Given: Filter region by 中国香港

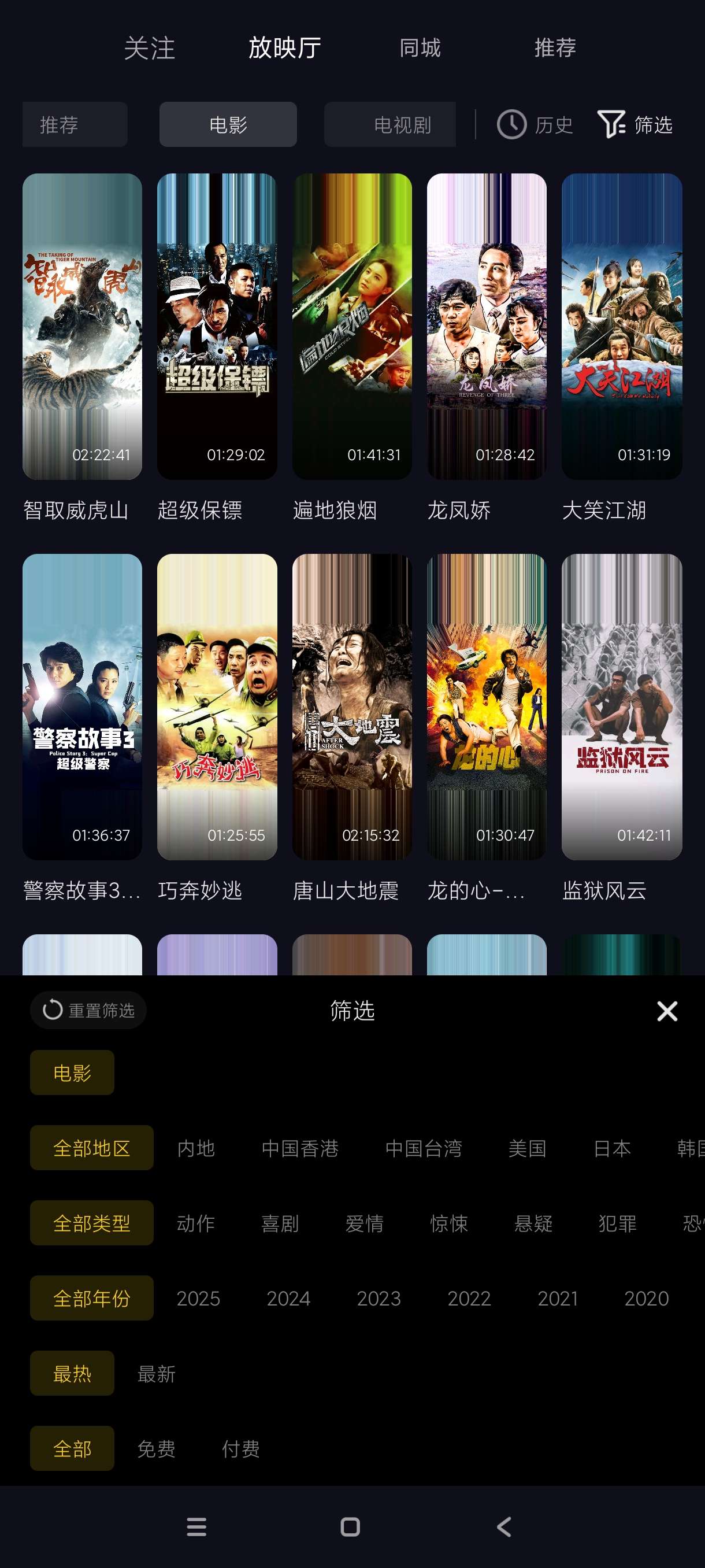Looking at the screenshot, I should coord(300,1148).
